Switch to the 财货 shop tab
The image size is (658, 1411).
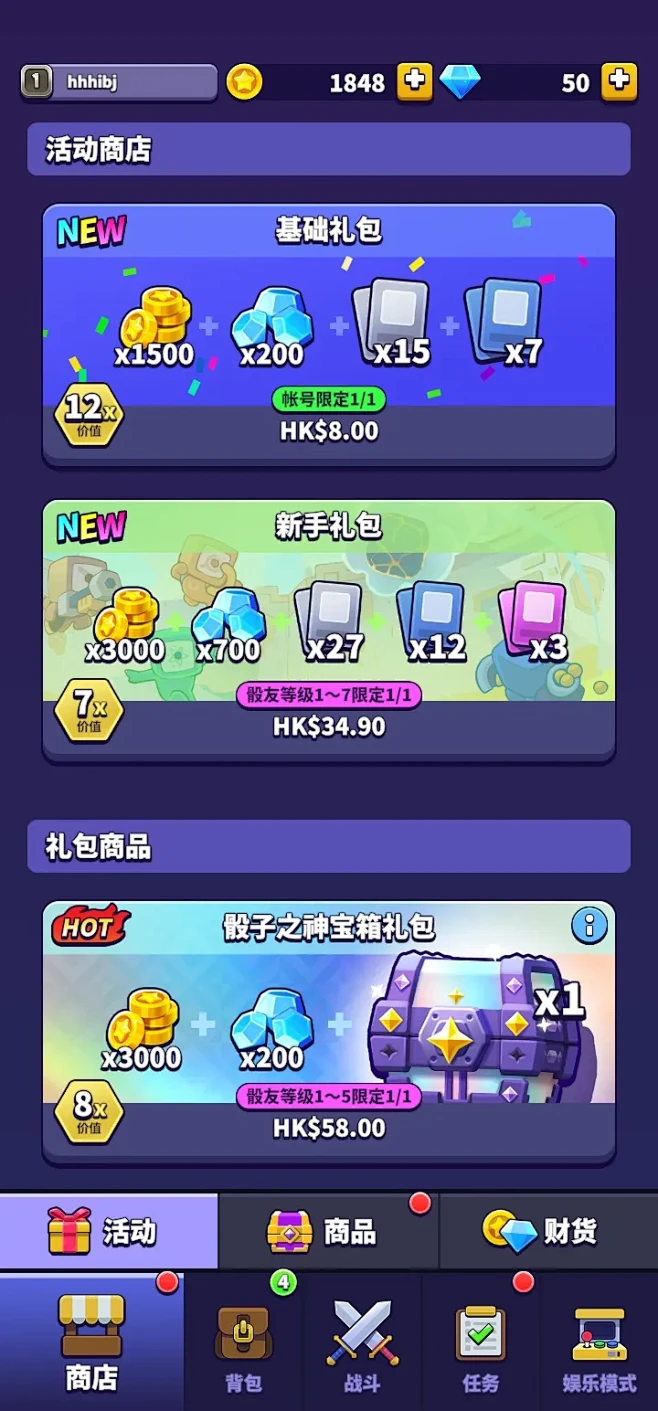(x=547, y=1231)
